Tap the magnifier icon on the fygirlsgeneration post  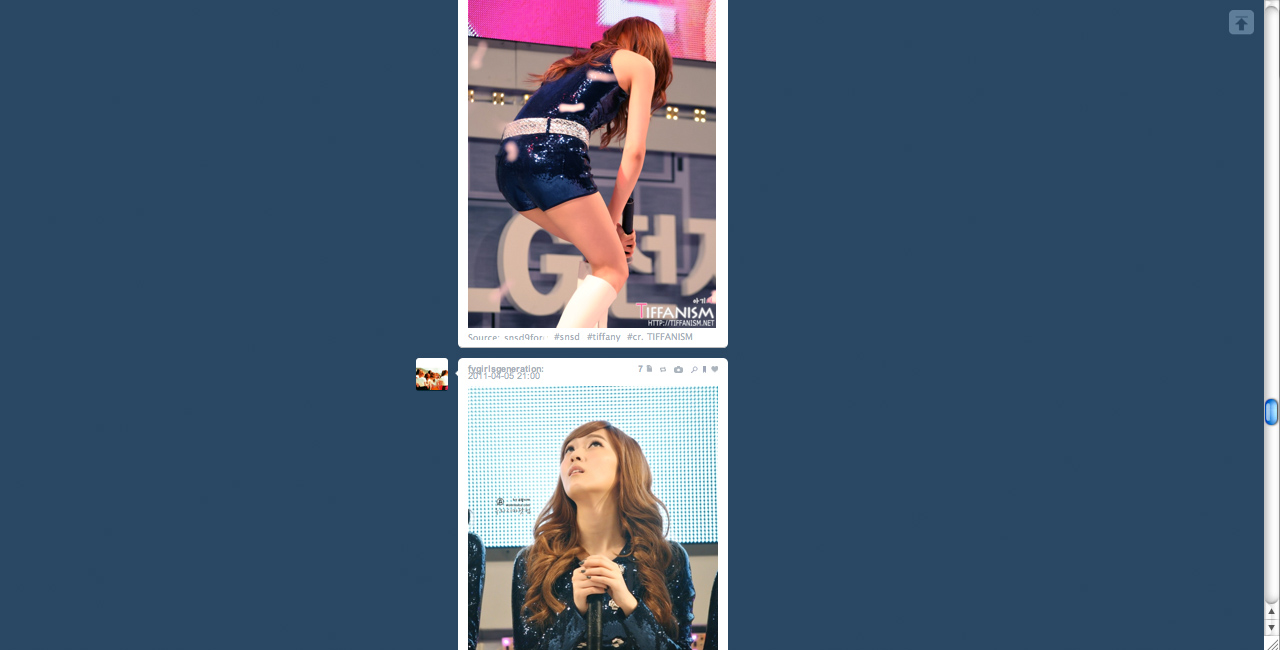tap(694, 370)
